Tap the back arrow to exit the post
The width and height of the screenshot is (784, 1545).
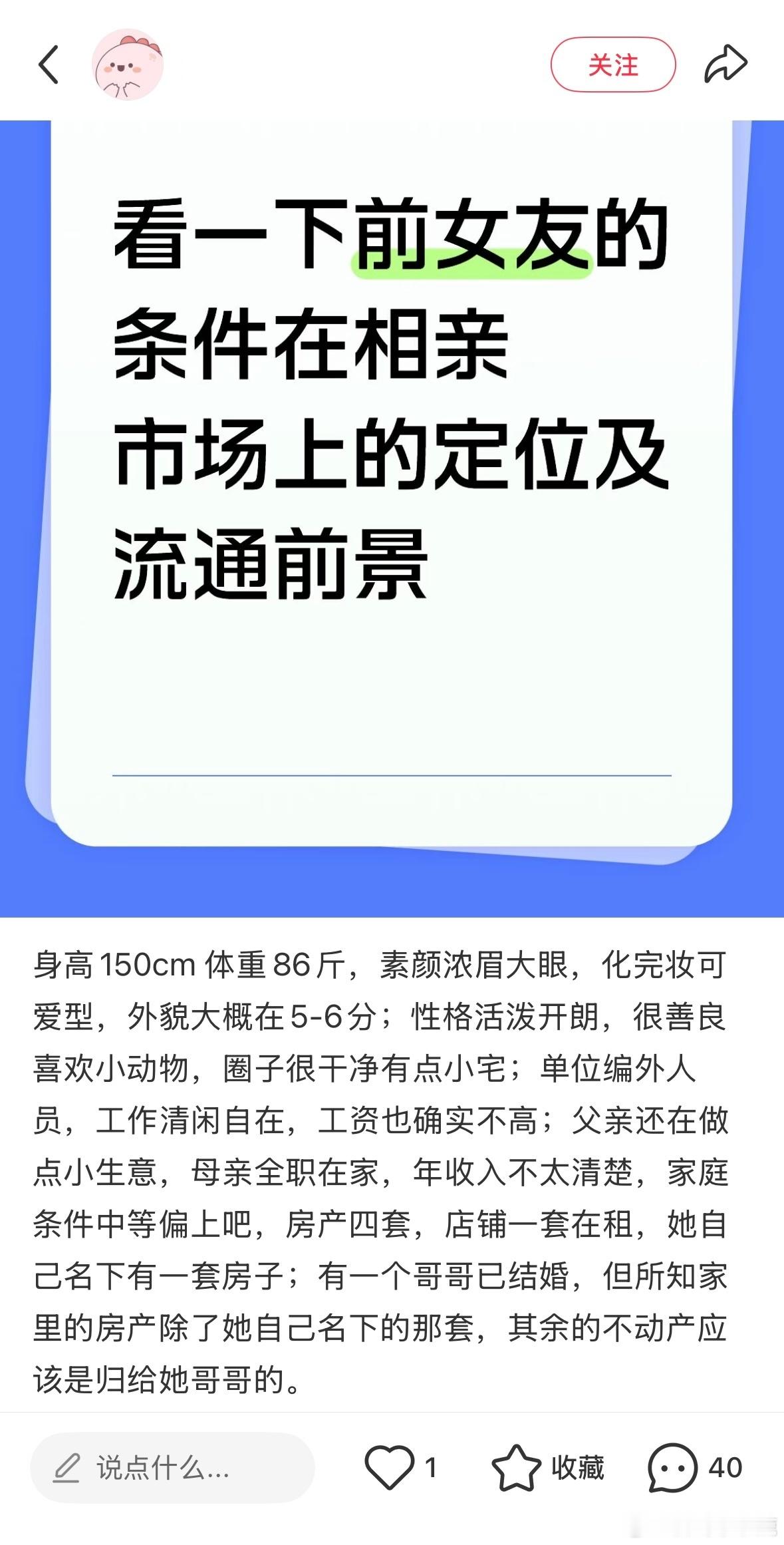(x=48, y=63)
